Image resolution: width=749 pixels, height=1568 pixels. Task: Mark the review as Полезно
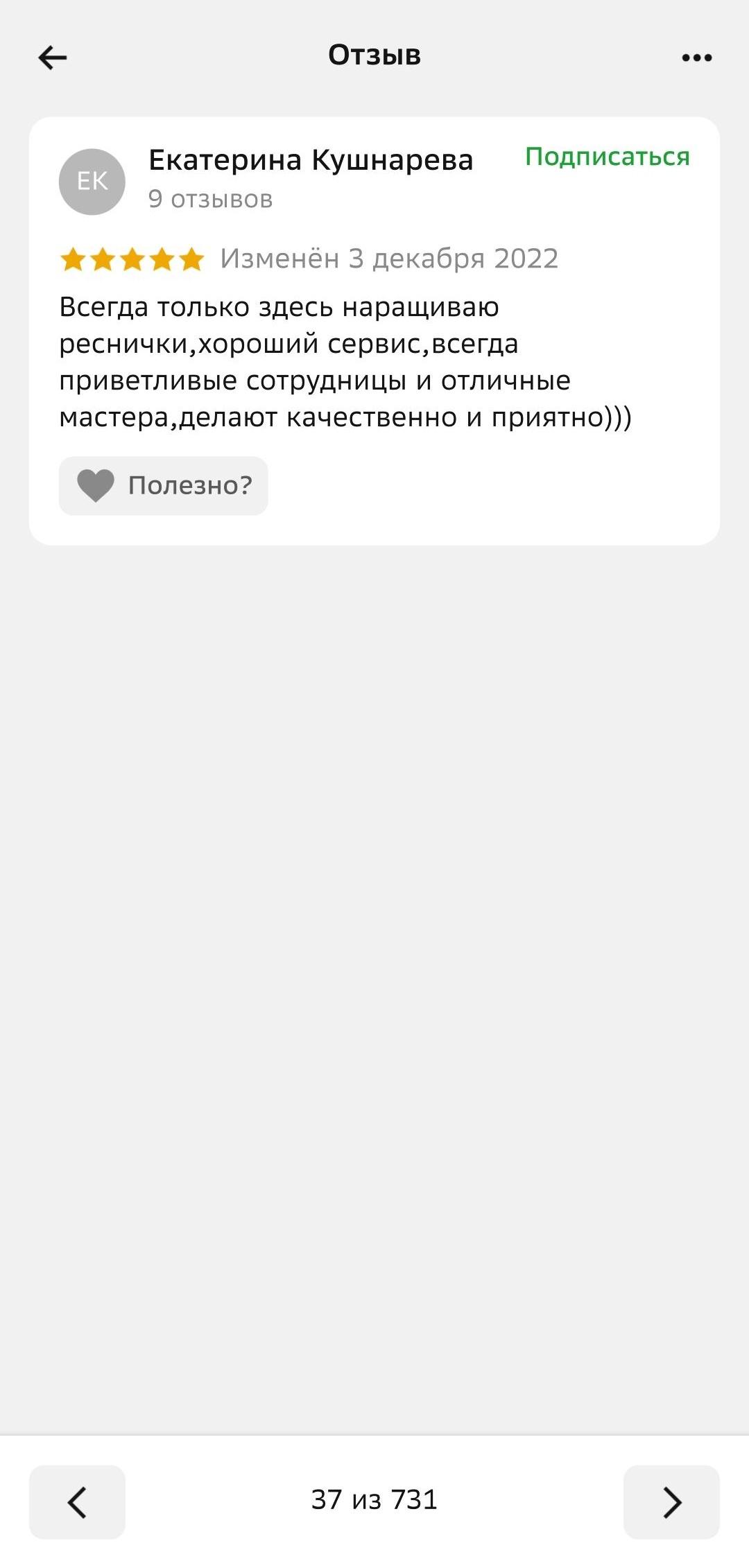click(164, 485)
